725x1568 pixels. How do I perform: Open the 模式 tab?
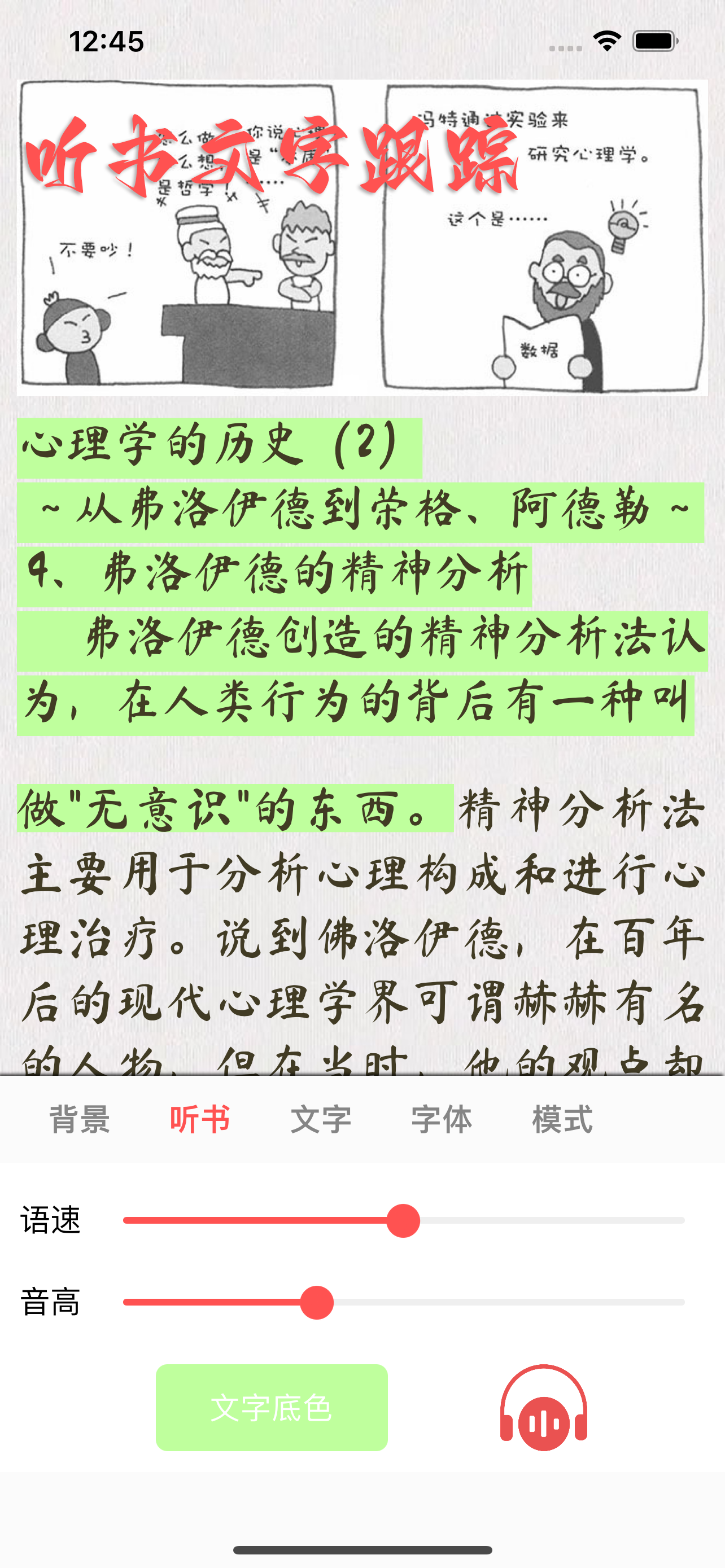pos(562,1119)
